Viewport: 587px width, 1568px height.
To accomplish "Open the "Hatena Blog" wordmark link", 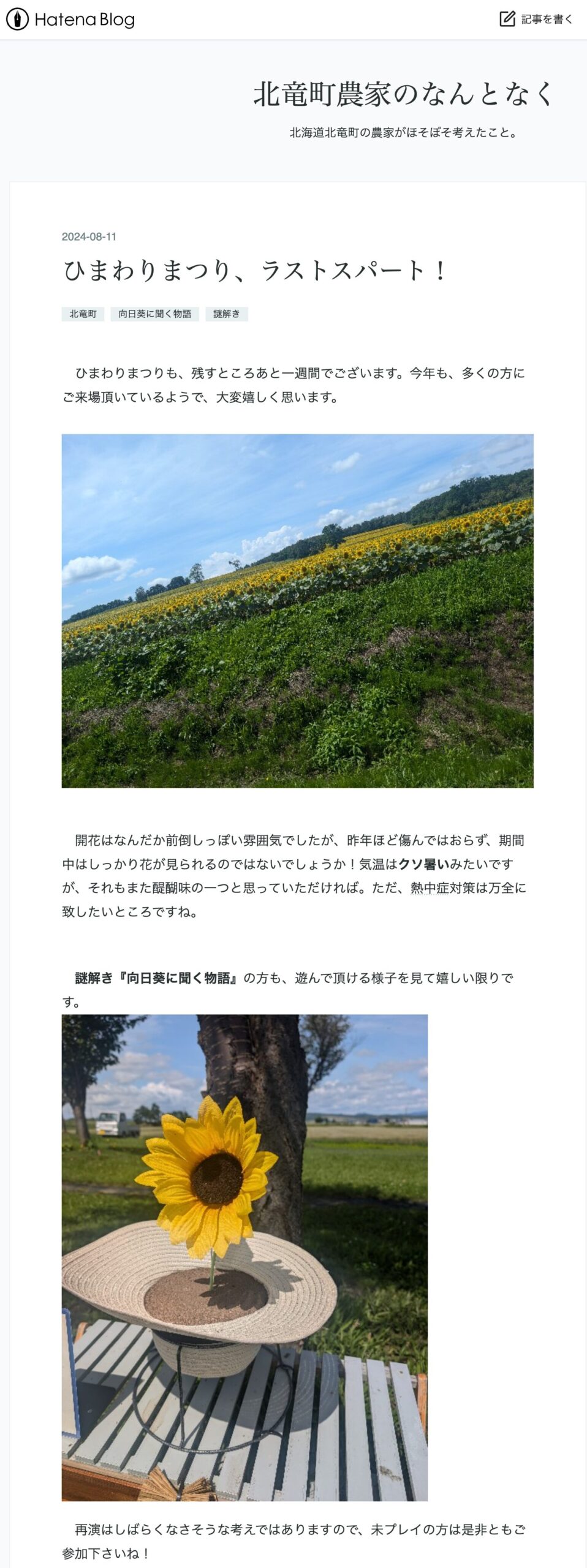I will click(x=86, y=20).
